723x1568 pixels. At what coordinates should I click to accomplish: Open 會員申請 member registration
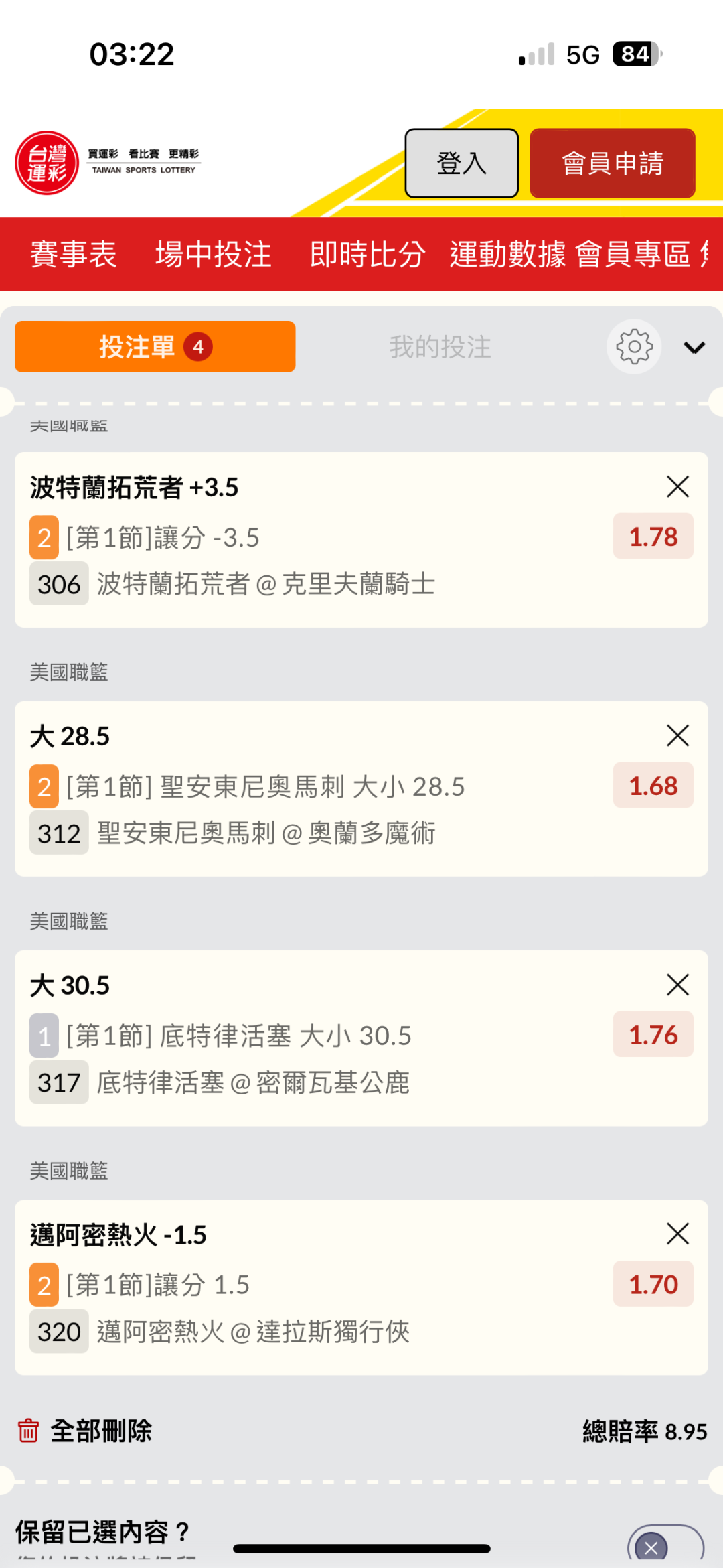click(612, 163)
